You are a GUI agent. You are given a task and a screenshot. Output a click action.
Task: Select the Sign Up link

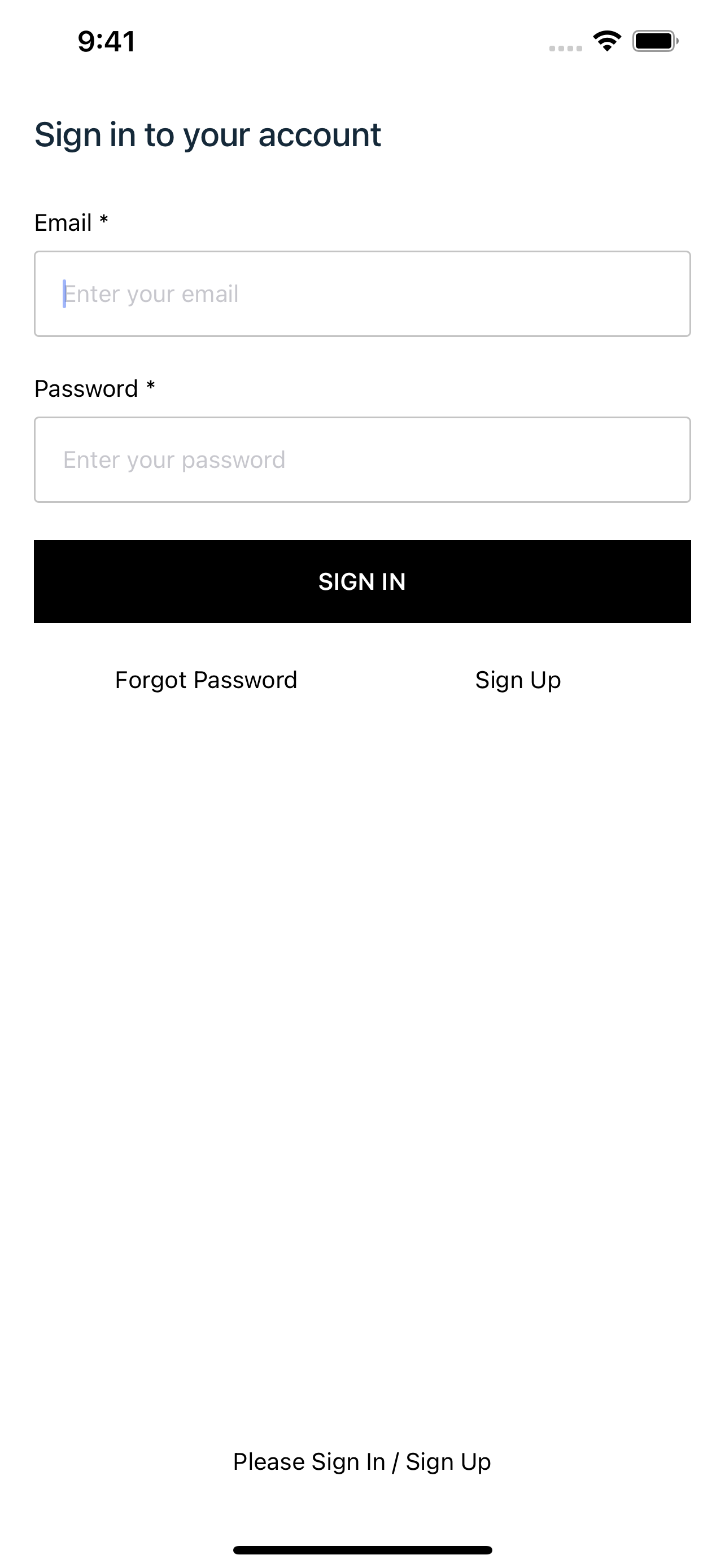pos(517,680)
